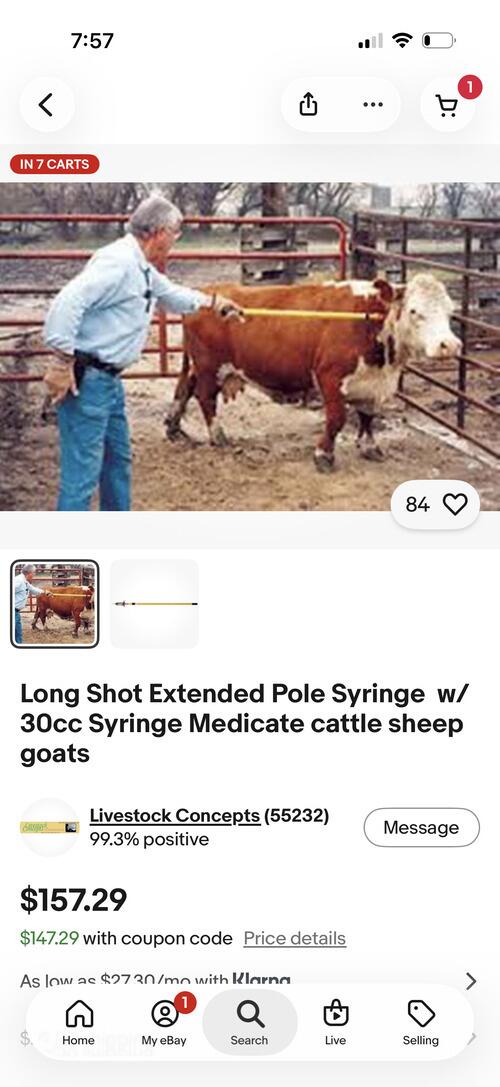Add item to watchlist with heart
Screen dimensions: 500x1087
click(435, 505)
